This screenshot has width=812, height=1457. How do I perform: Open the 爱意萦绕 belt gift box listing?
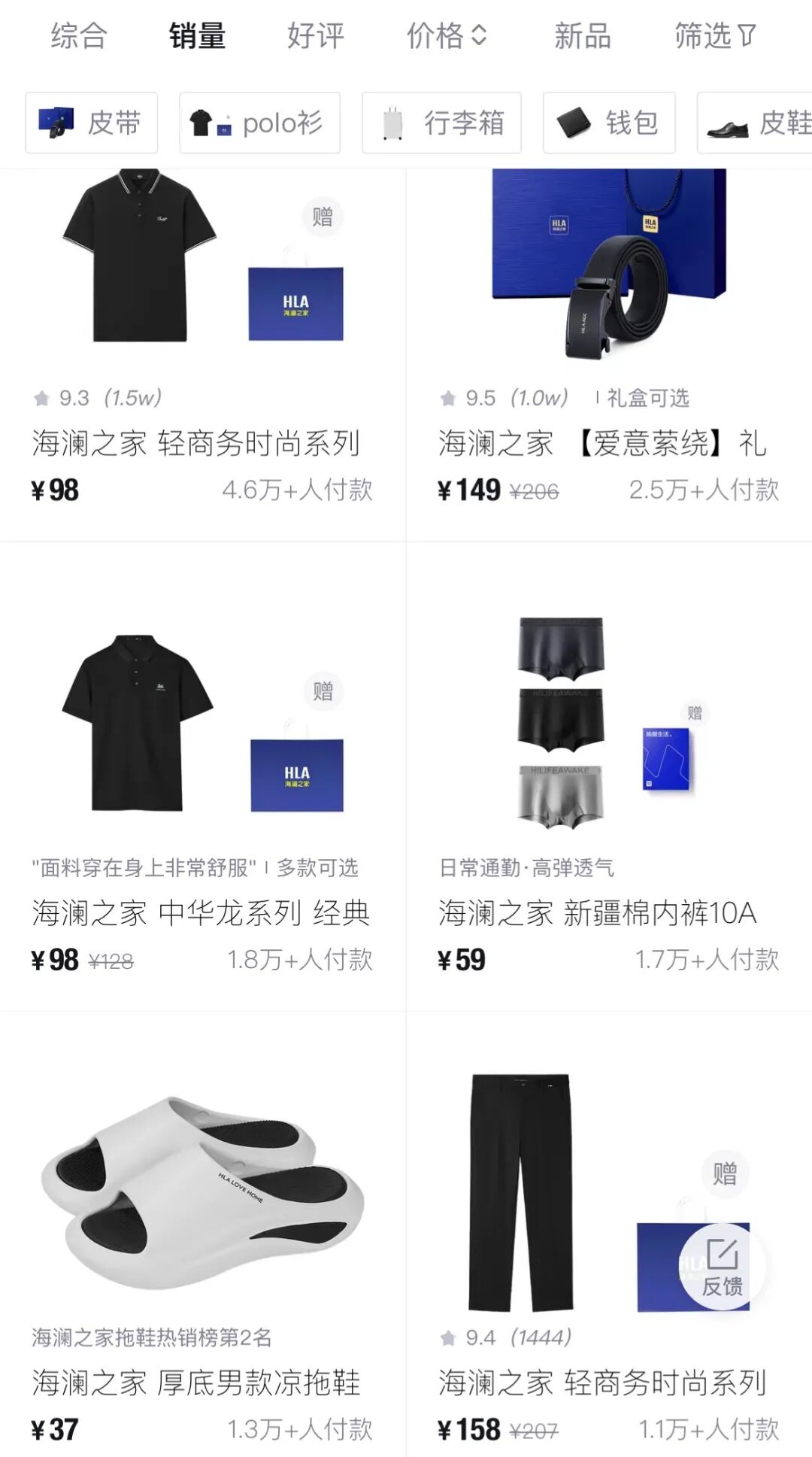click(609, 354)
